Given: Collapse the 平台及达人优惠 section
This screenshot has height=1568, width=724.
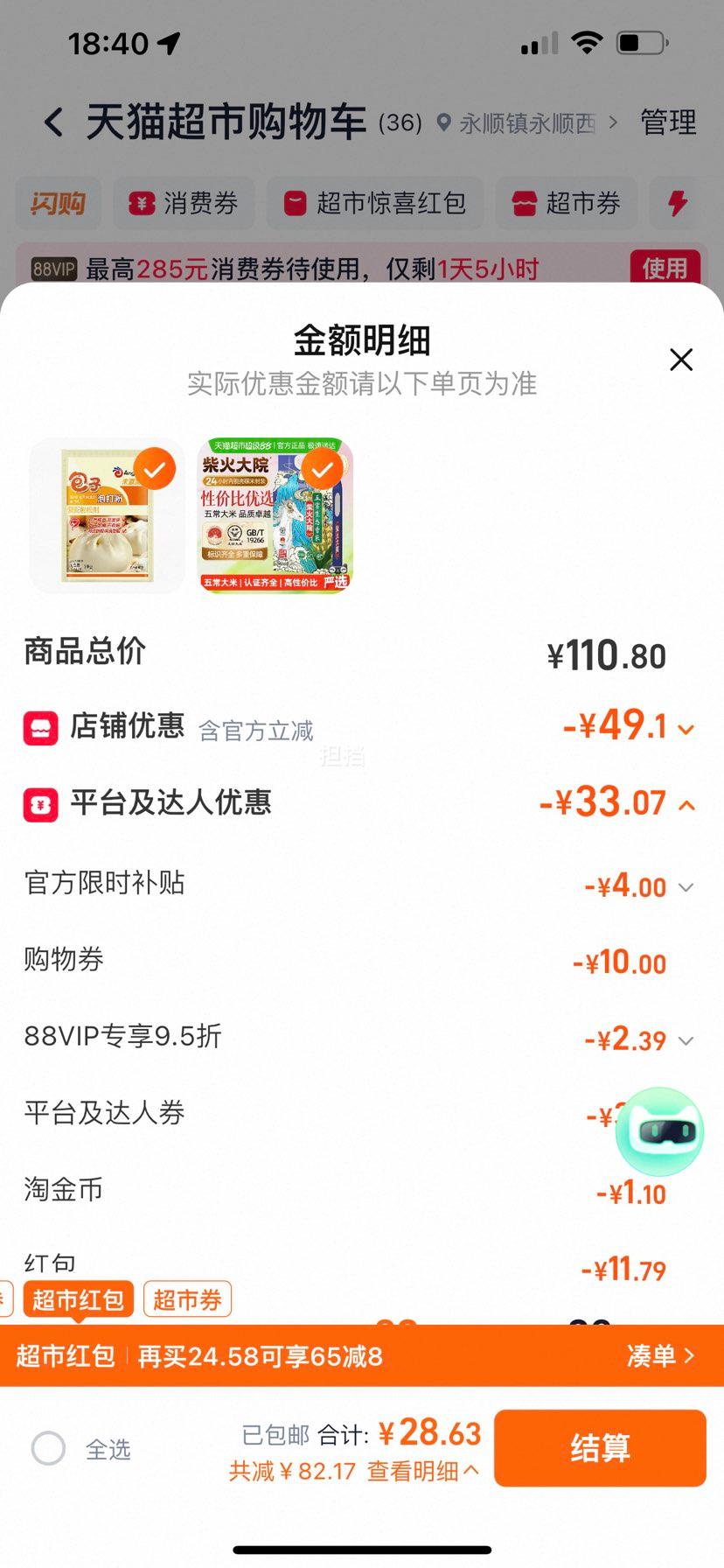Looking at the screenshot, I should [x=686, y=803].
